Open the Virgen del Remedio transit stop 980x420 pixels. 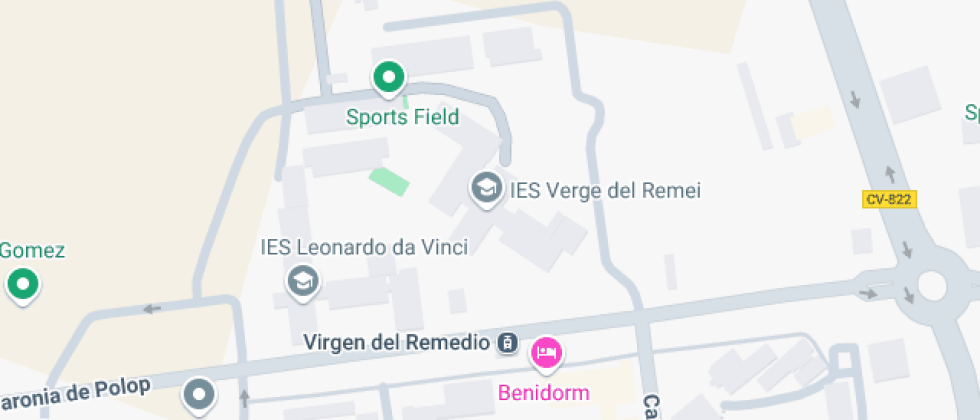click(509, 343)
